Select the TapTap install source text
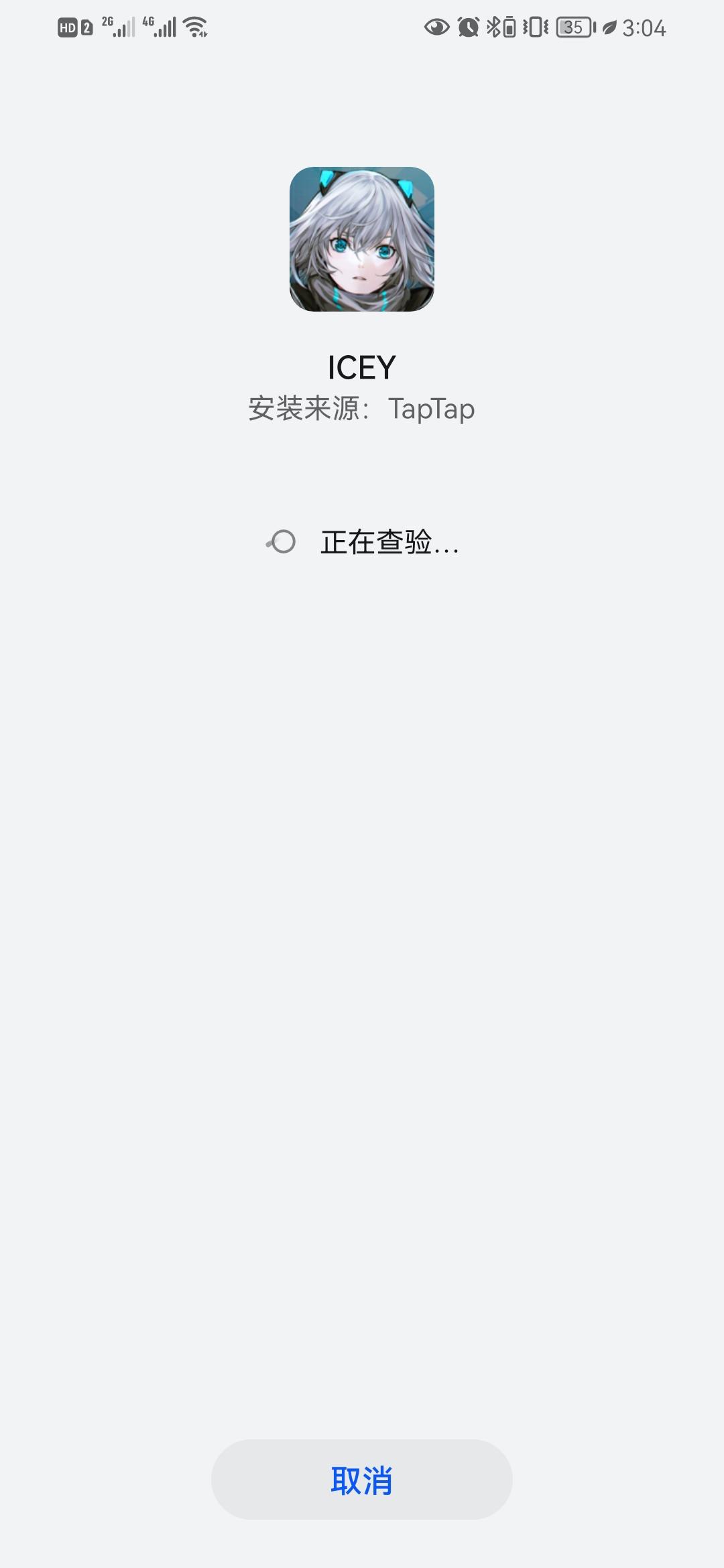Image resolution: width=724 pixels, height=1568 pixels. coord(433,408)
